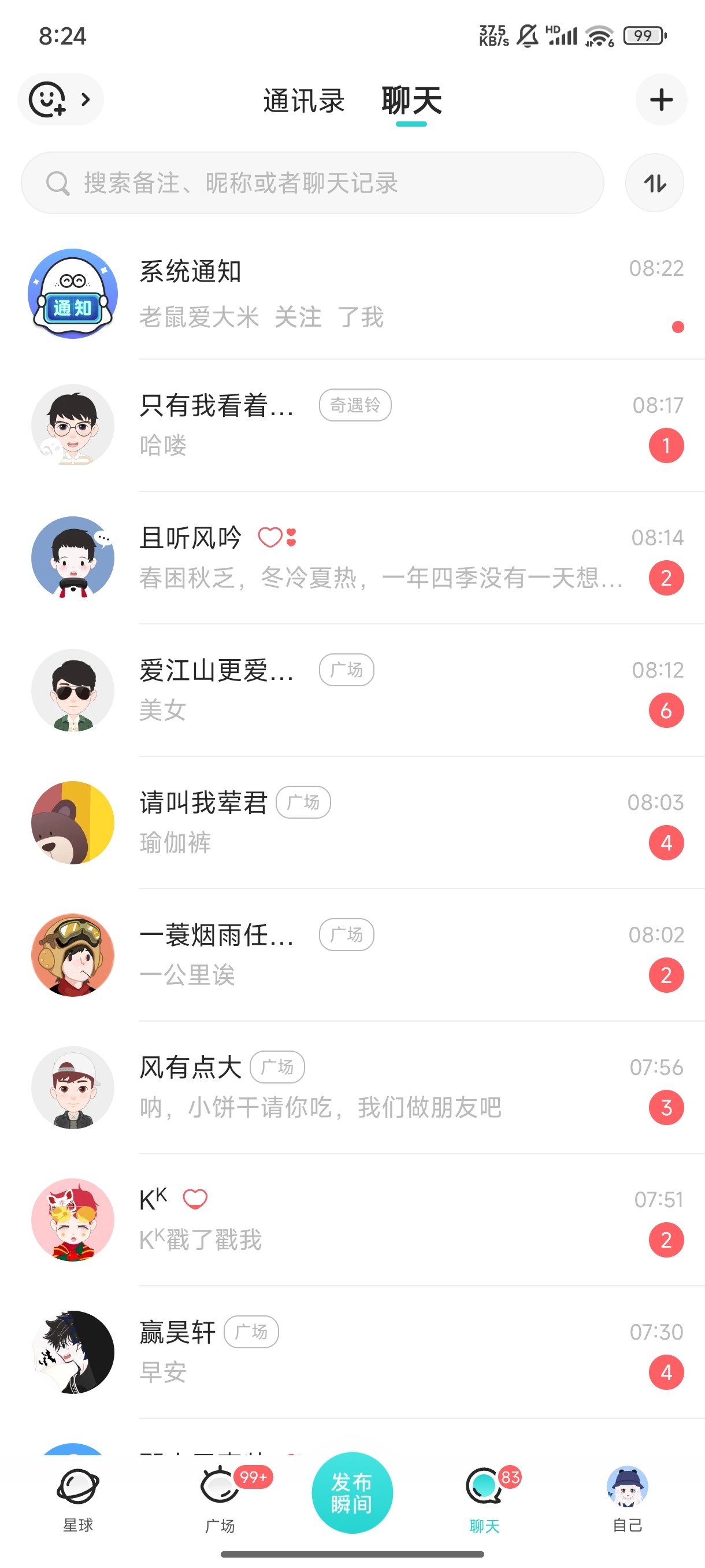
Task: Open chat with 只有我看着…
Action: click(353, 425)
